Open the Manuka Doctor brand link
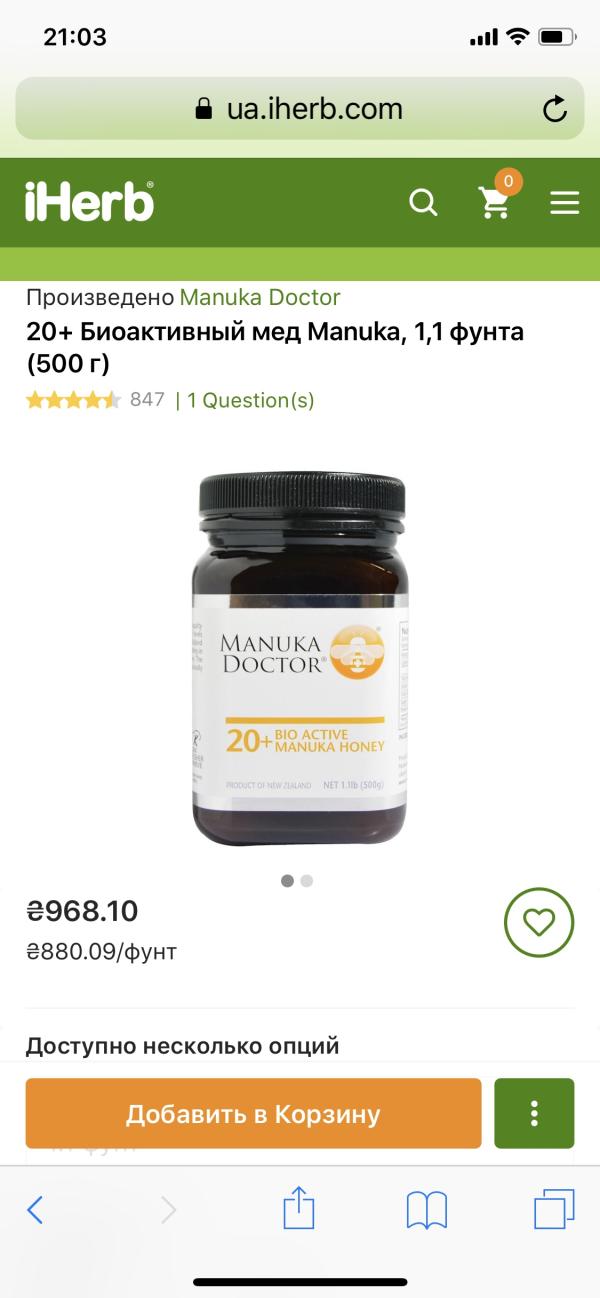Image resolution: width=600 pixels, height=1298 pixels. click(x=260, y=297)
